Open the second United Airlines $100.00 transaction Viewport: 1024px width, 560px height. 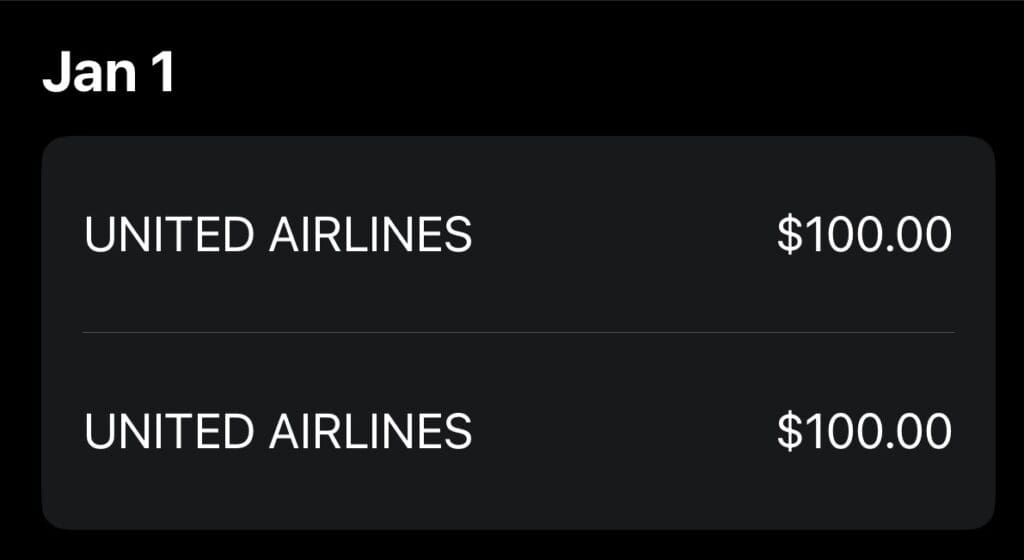click(517, 431)
